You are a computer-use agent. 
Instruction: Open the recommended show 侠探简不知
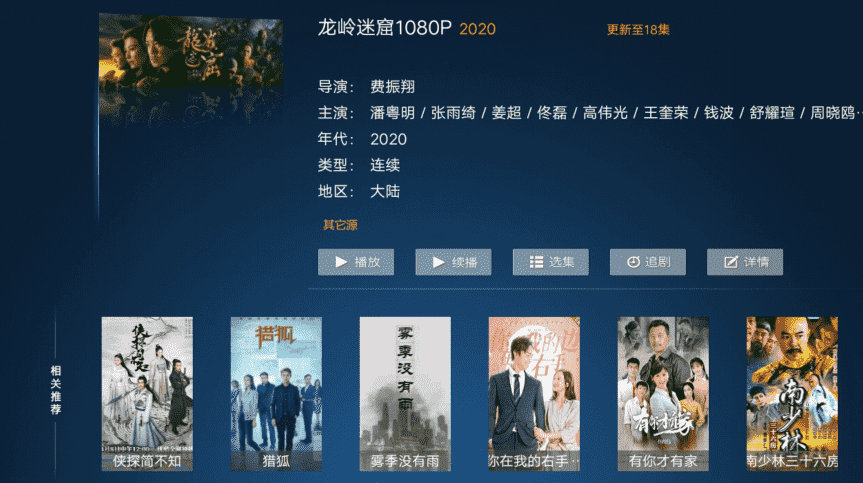click(147, 393)
